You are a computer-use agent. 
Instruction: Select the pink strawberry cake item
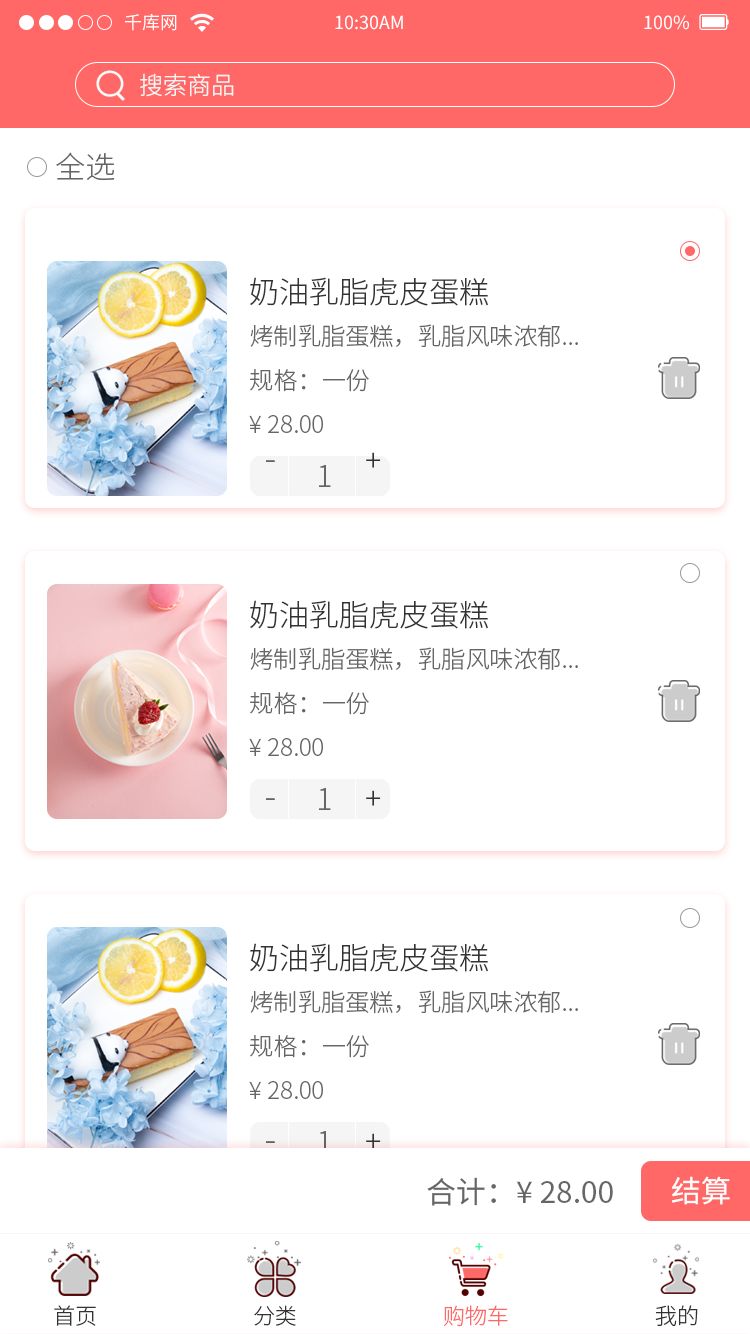[689, 573]
